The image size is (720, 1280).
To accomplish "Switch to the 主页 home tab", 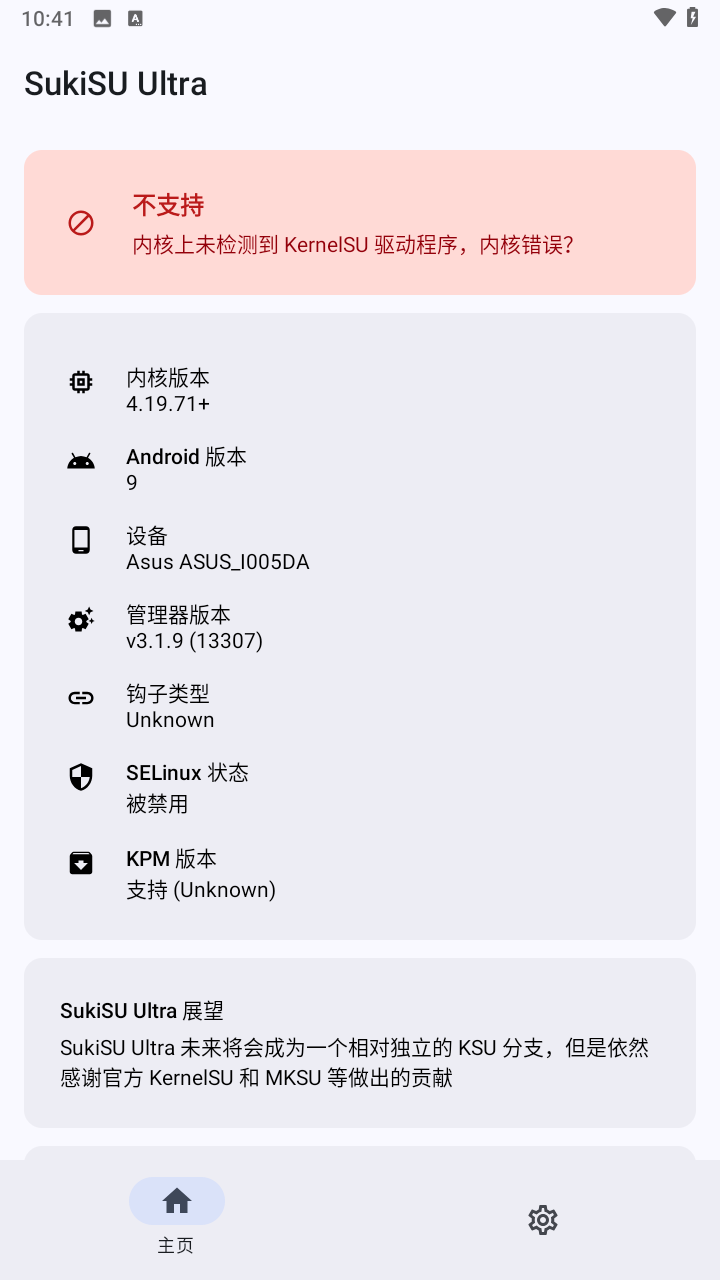I will (x=177, y=1216).
